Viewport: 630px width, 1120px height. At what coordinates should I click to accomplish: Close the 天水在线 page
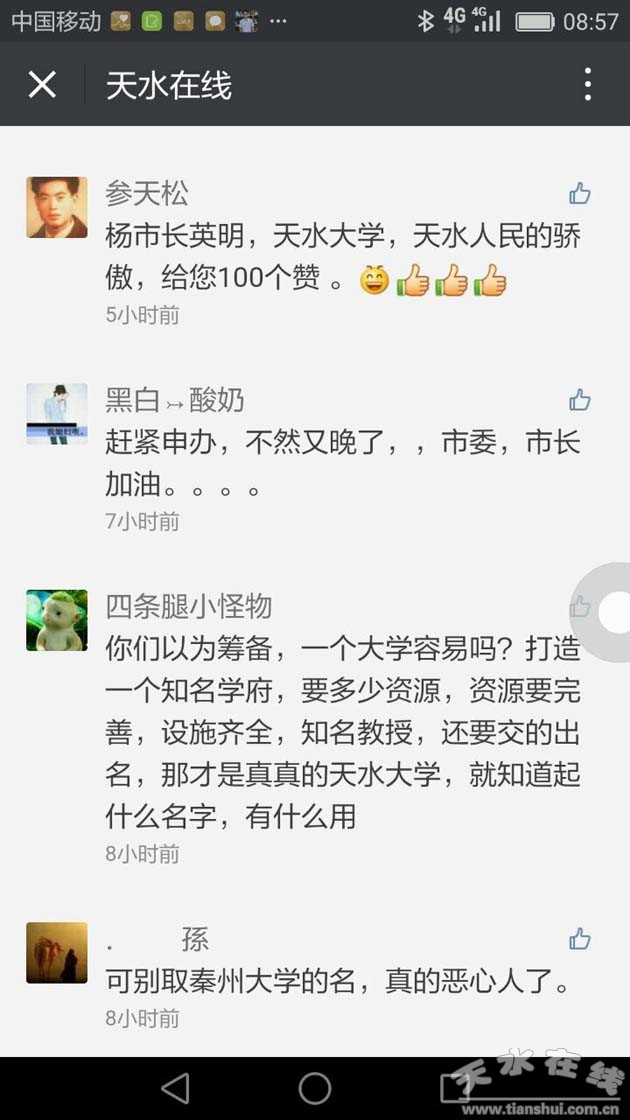(x=42, y=85)
